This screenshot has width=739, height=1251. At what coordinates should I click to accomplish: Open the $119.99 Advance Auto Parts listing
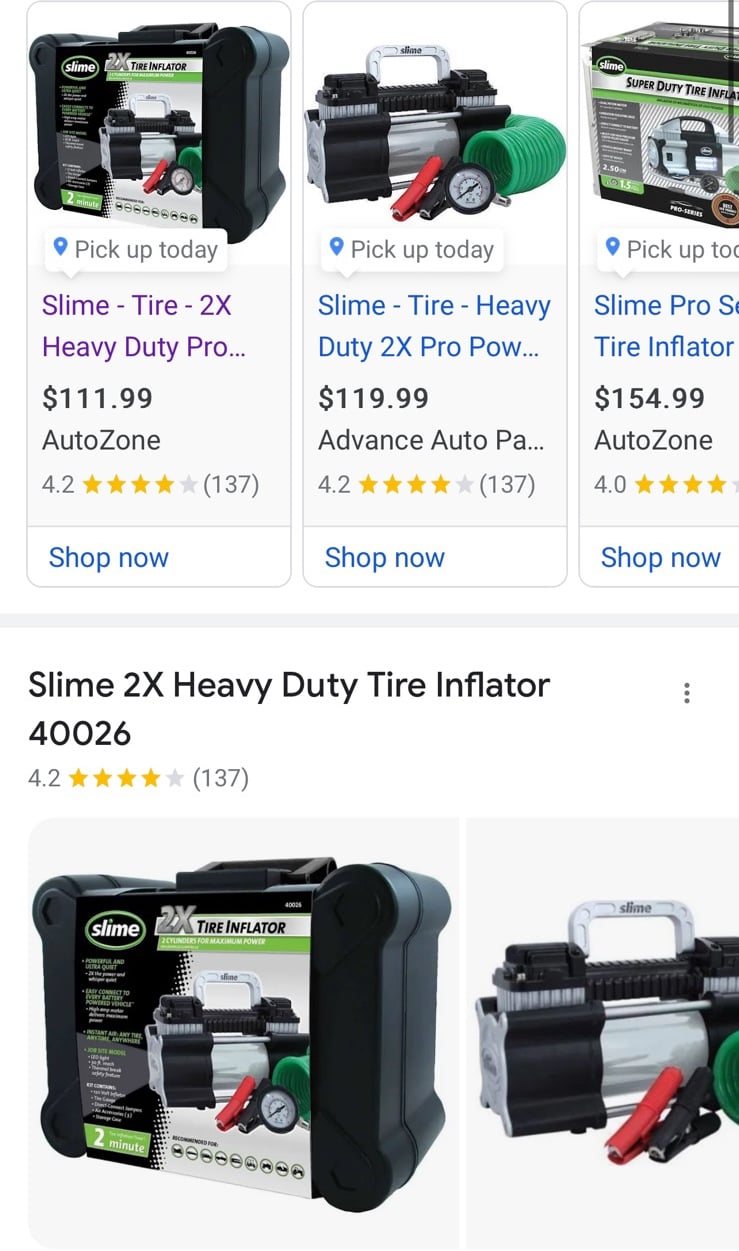click(x=434, y=326)
